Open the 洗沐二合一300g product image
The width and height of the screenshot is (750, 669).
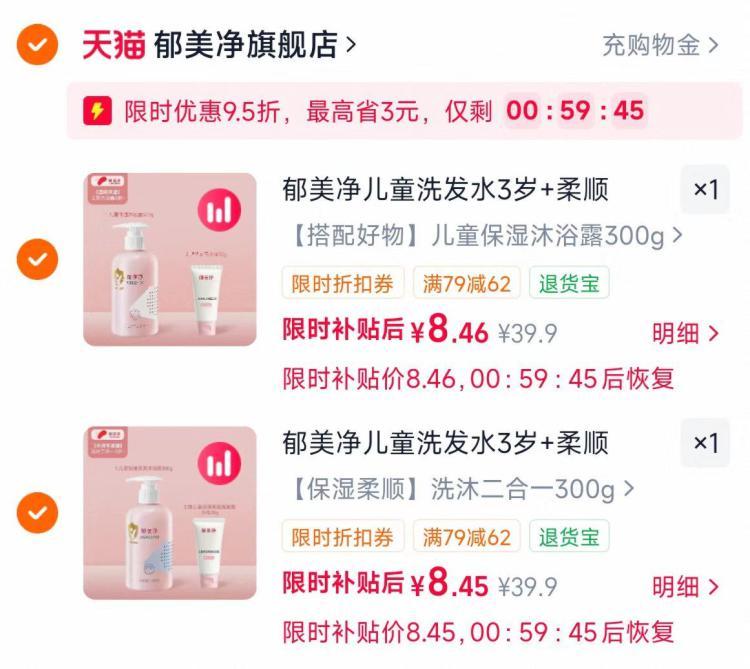tap(170, 513)
